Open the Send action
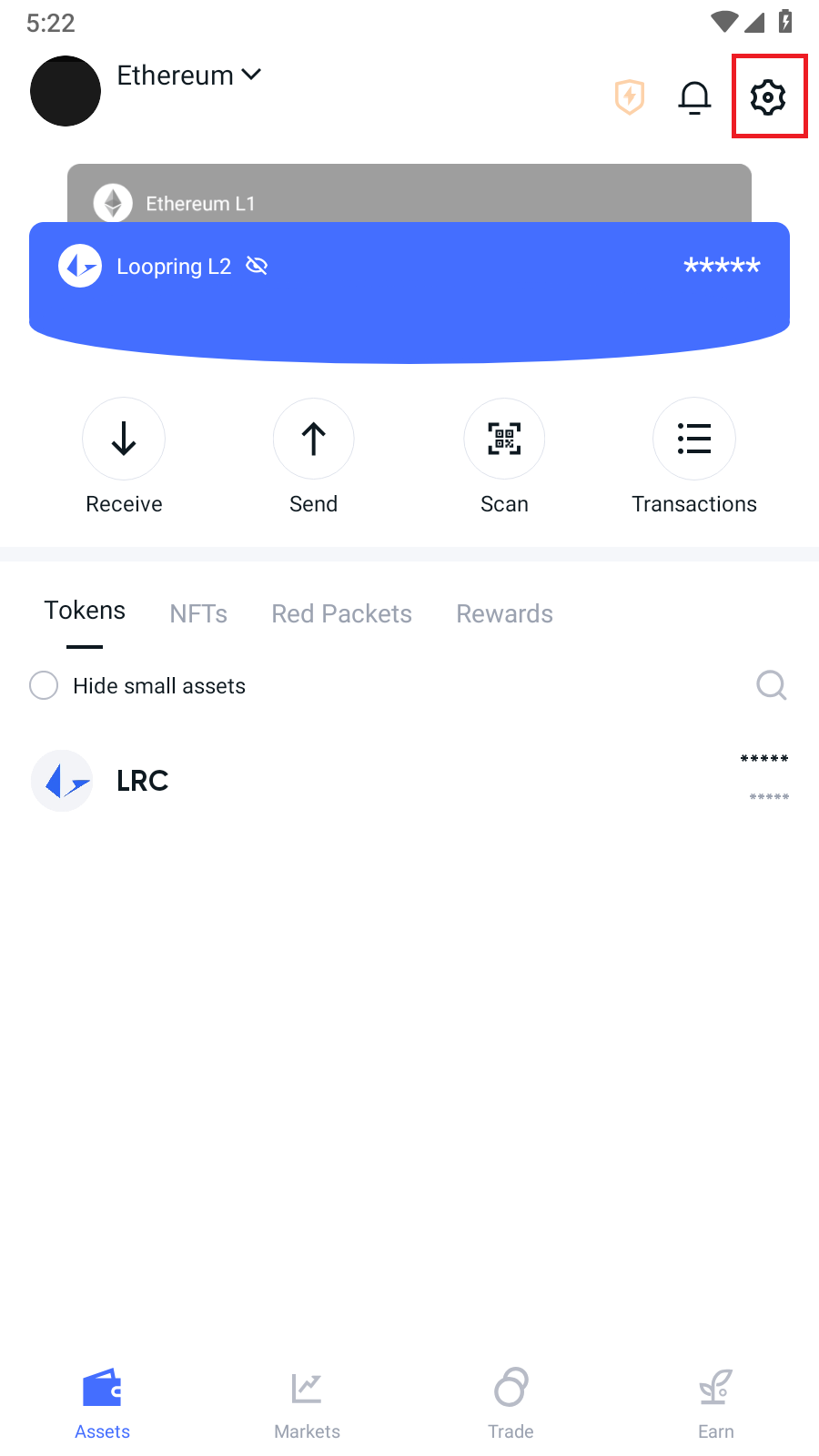The width and height of the screenshot is (819, 1456). point(314,458)
